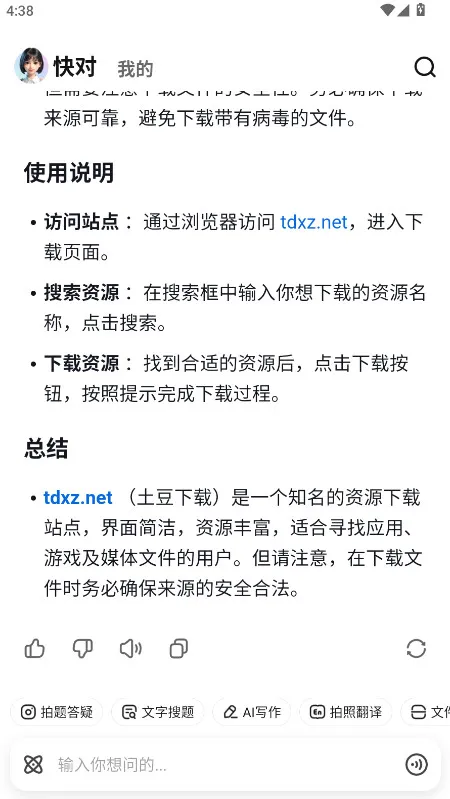
Task: Switch to the 快对 tab
Action: tap(75, 67)
